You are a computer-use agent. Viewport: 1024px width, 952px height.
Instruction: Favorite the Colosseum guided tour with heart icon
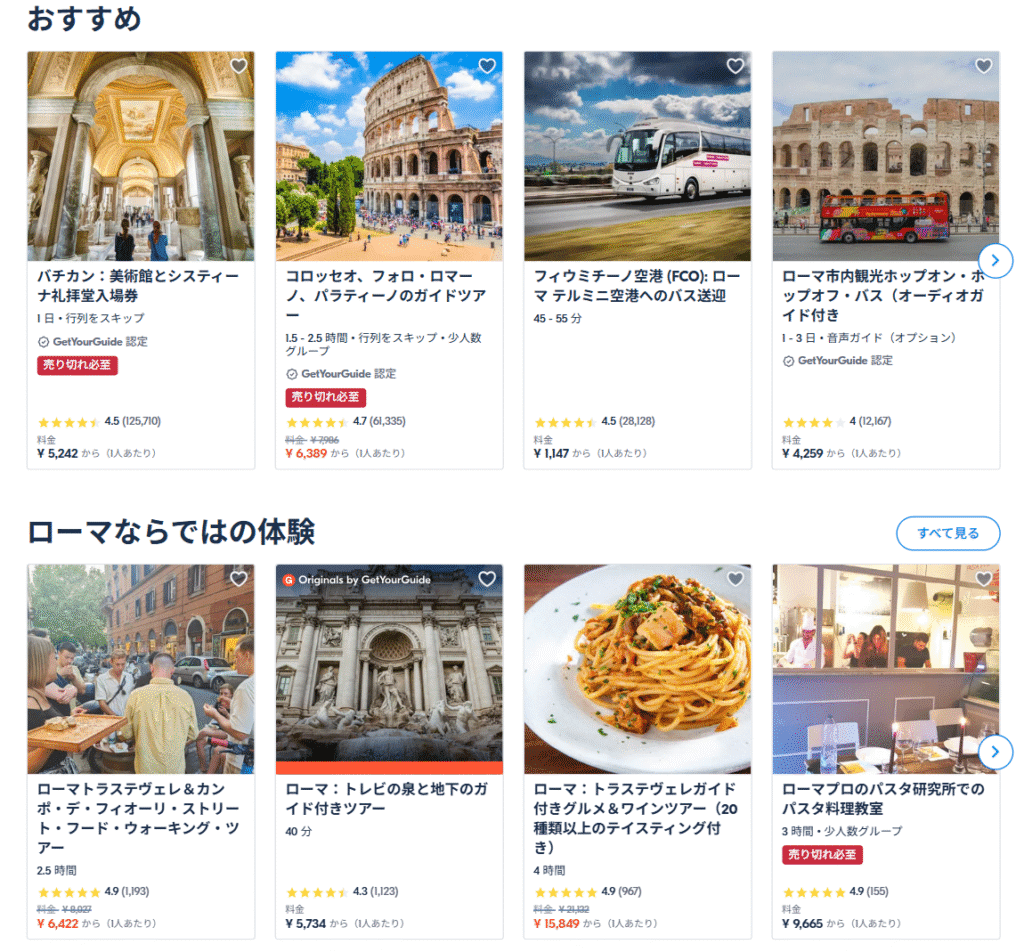click(487, 66)
